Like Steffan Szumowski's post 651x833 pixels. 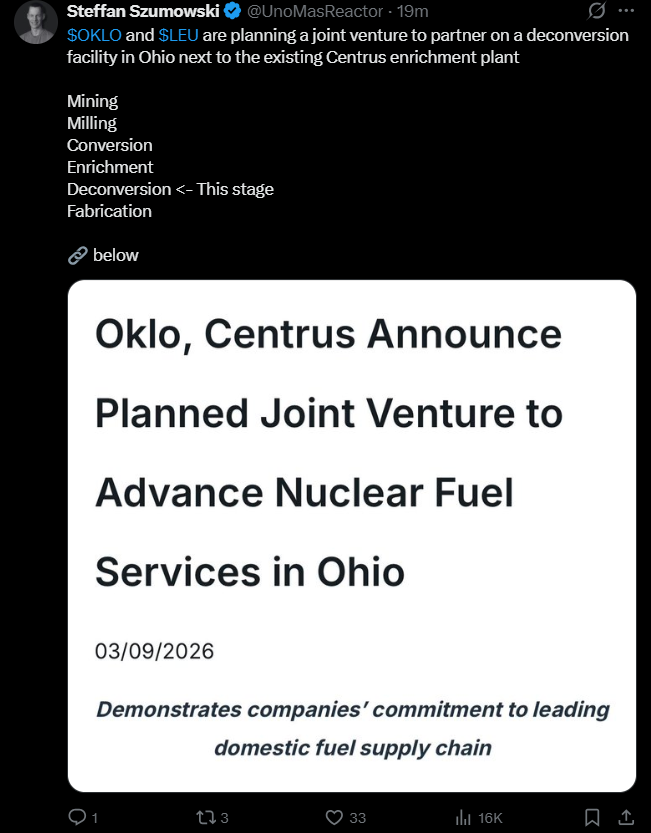tap(336, 817)
